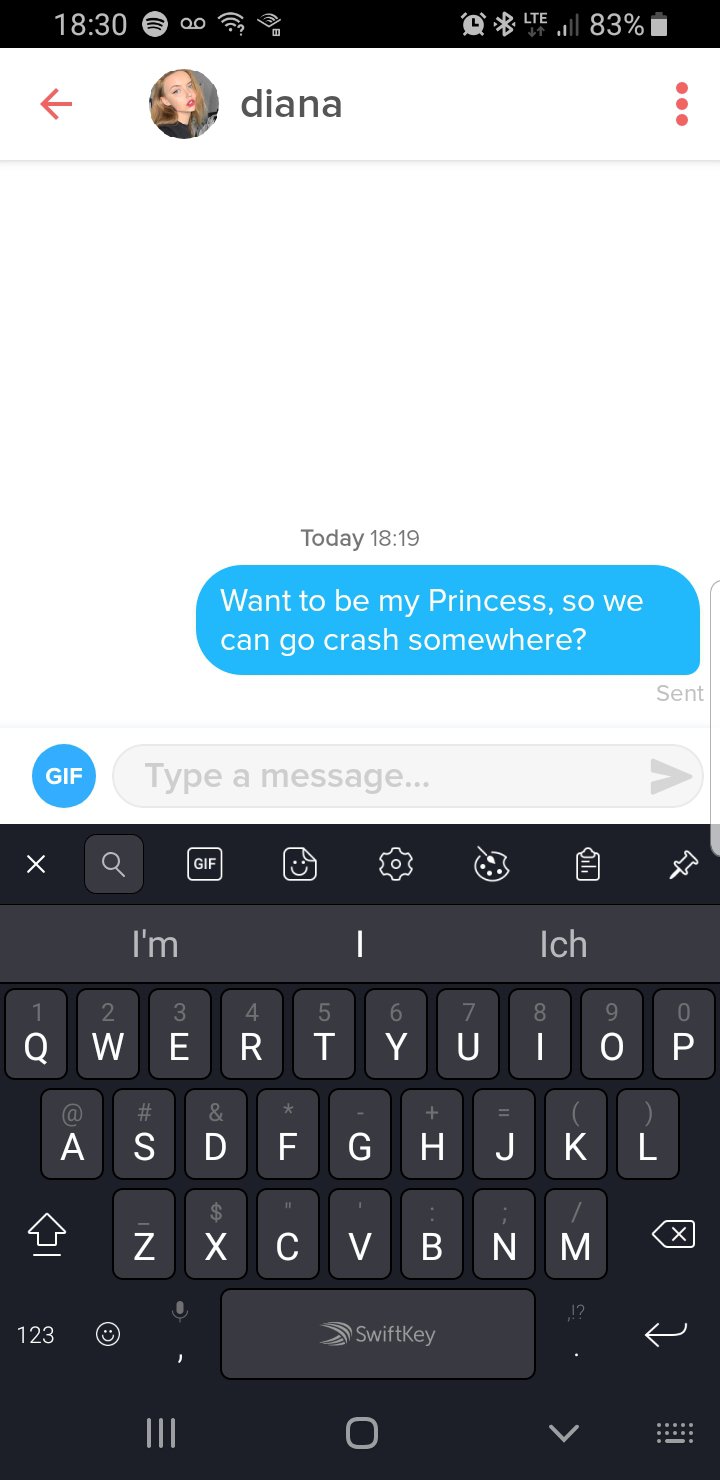Focus the Type a message field
This screenshot has width=720, height=1480.
point(380,776)
